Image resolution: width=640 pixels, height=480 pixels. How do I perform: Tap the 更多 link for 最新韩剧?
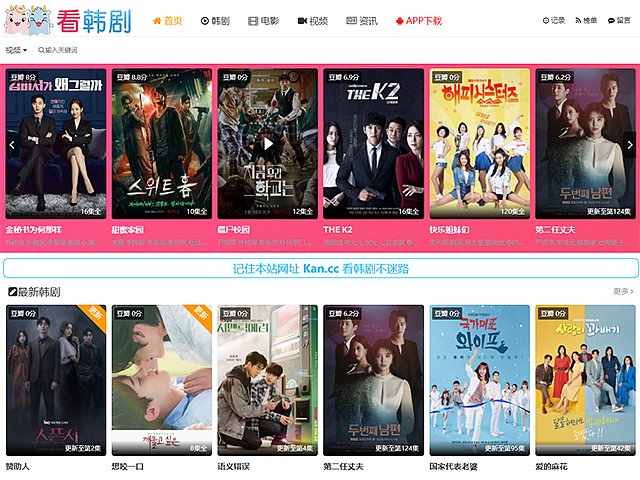(621, 292)
